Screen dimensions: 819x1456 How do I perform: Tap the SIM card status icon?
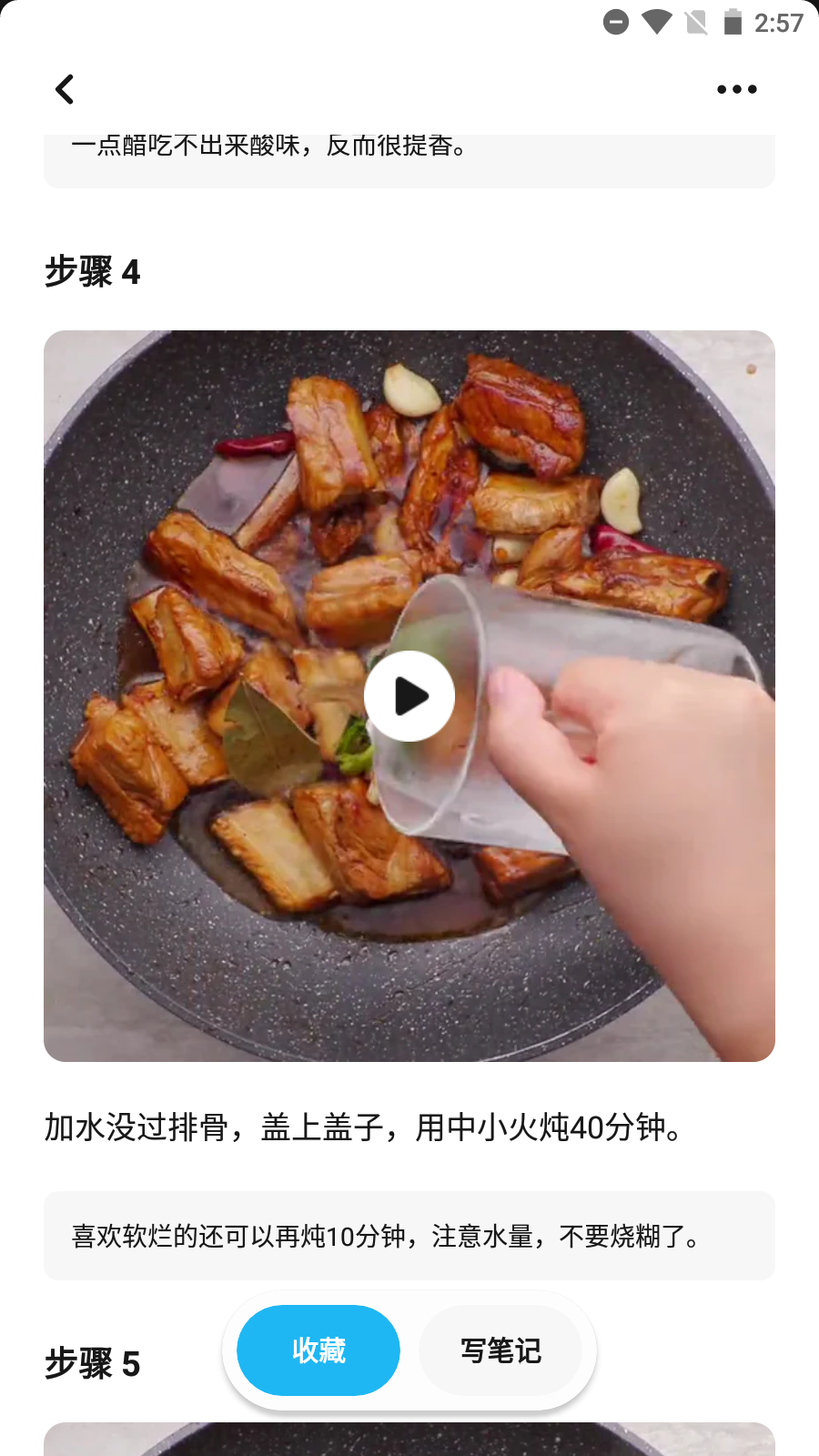coord(694,25)
